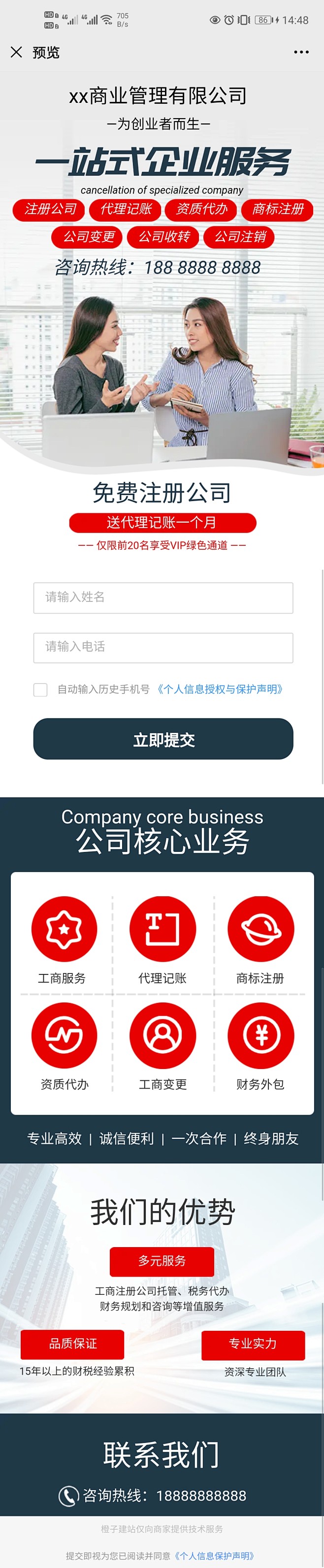The height and width of the screenshot is (1568, 324).
Task: Close the preview page
Action: pos(16,52)
